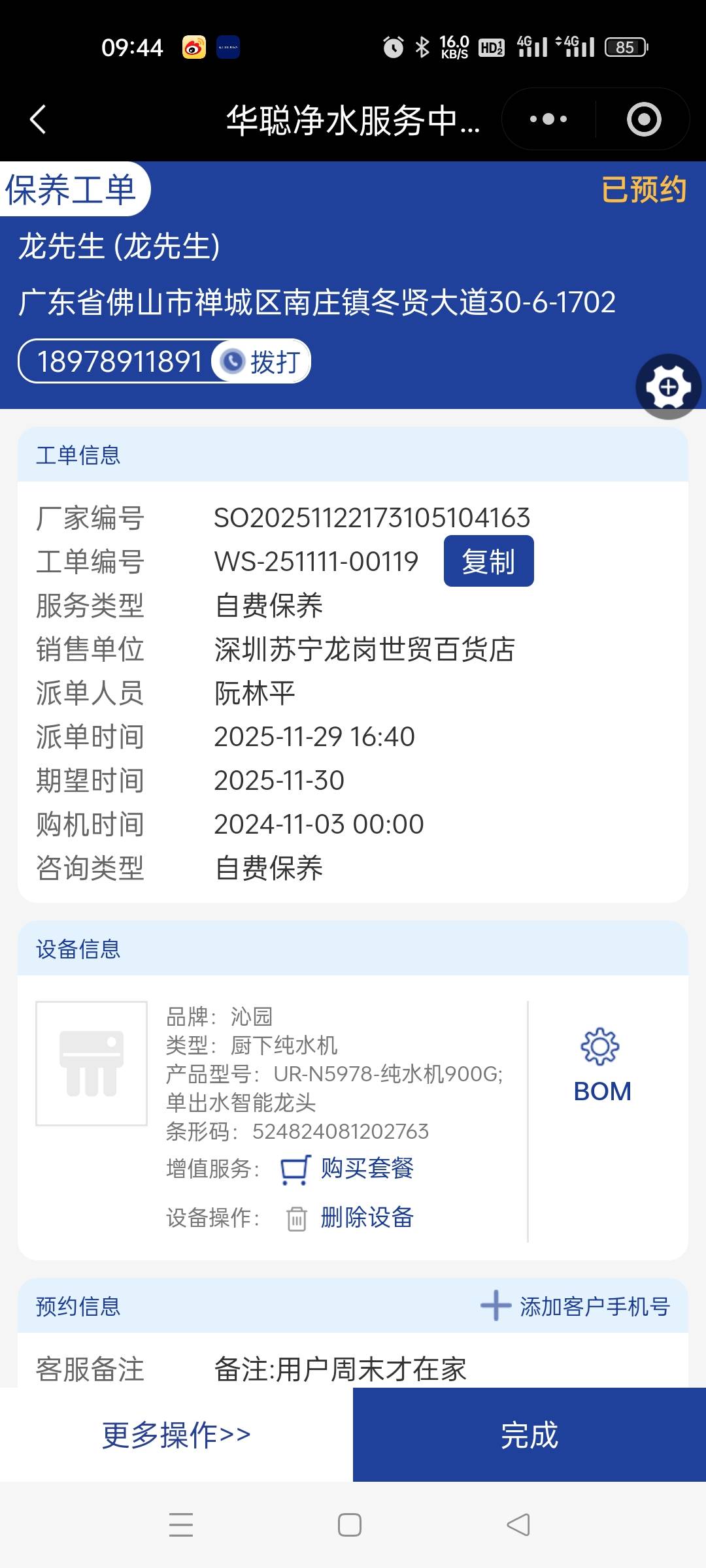Copy the work order number with 复制
Image resolution: width=706 pixels, height=1568 pixels.
488,561
